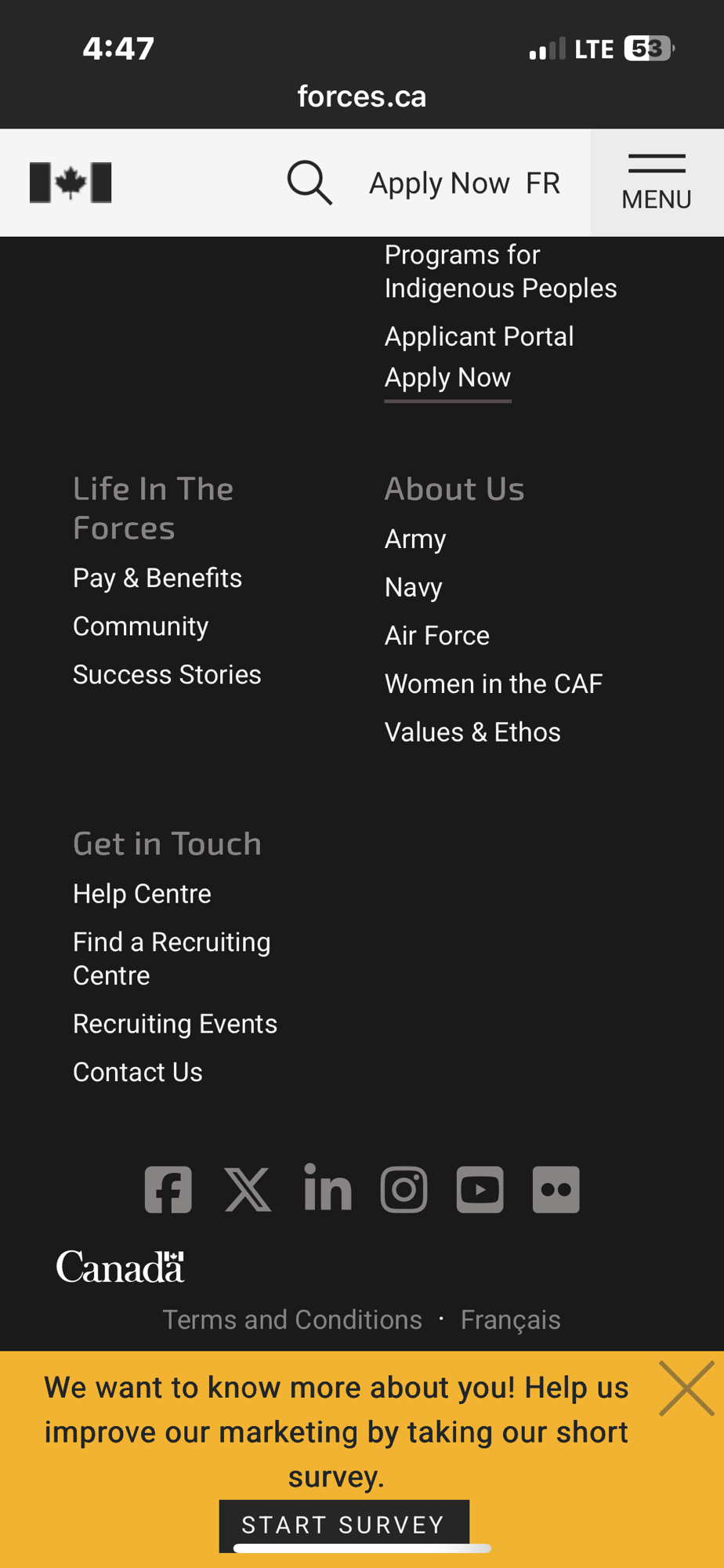Open the Contact Us link
This screenshot has width=724, height=1568.
click(138, 1072)
